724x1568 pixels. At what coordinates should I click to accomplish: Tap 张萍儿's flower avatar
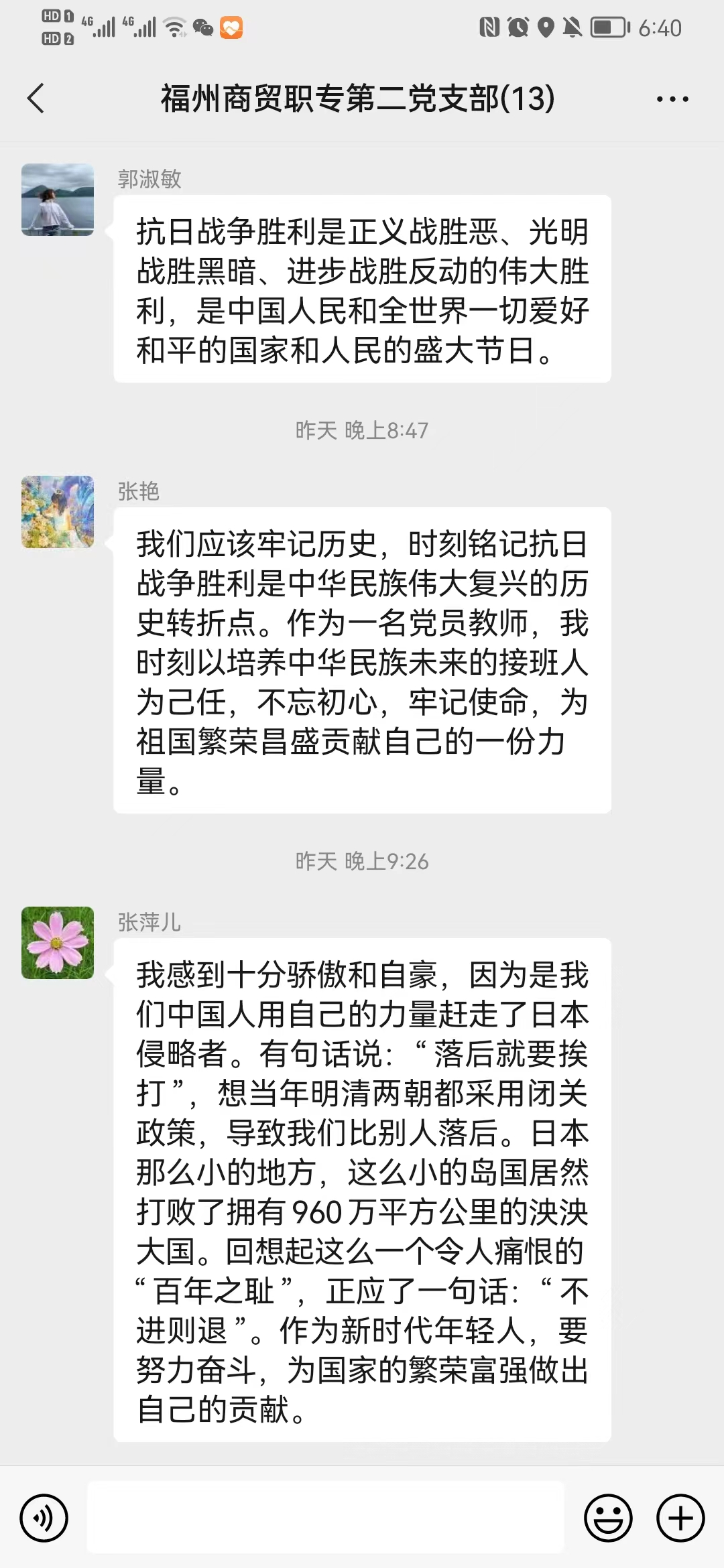click(58, 943)
